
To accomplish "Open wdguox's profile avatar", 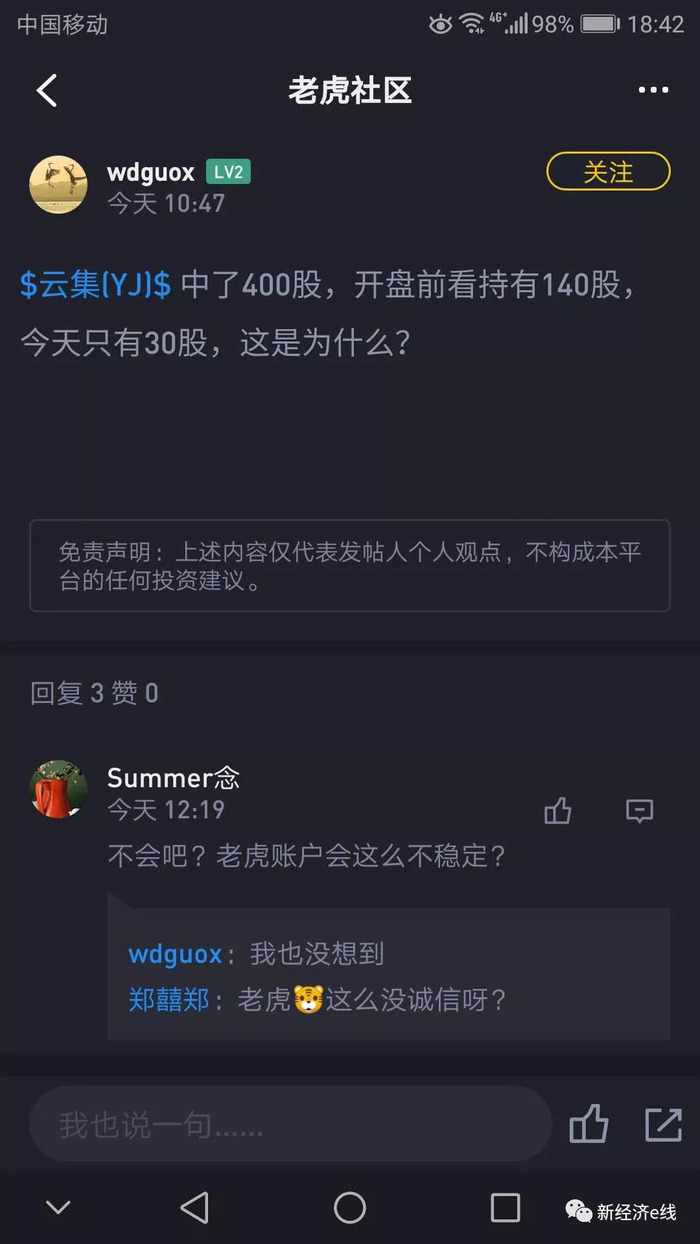I will [59, 184].
